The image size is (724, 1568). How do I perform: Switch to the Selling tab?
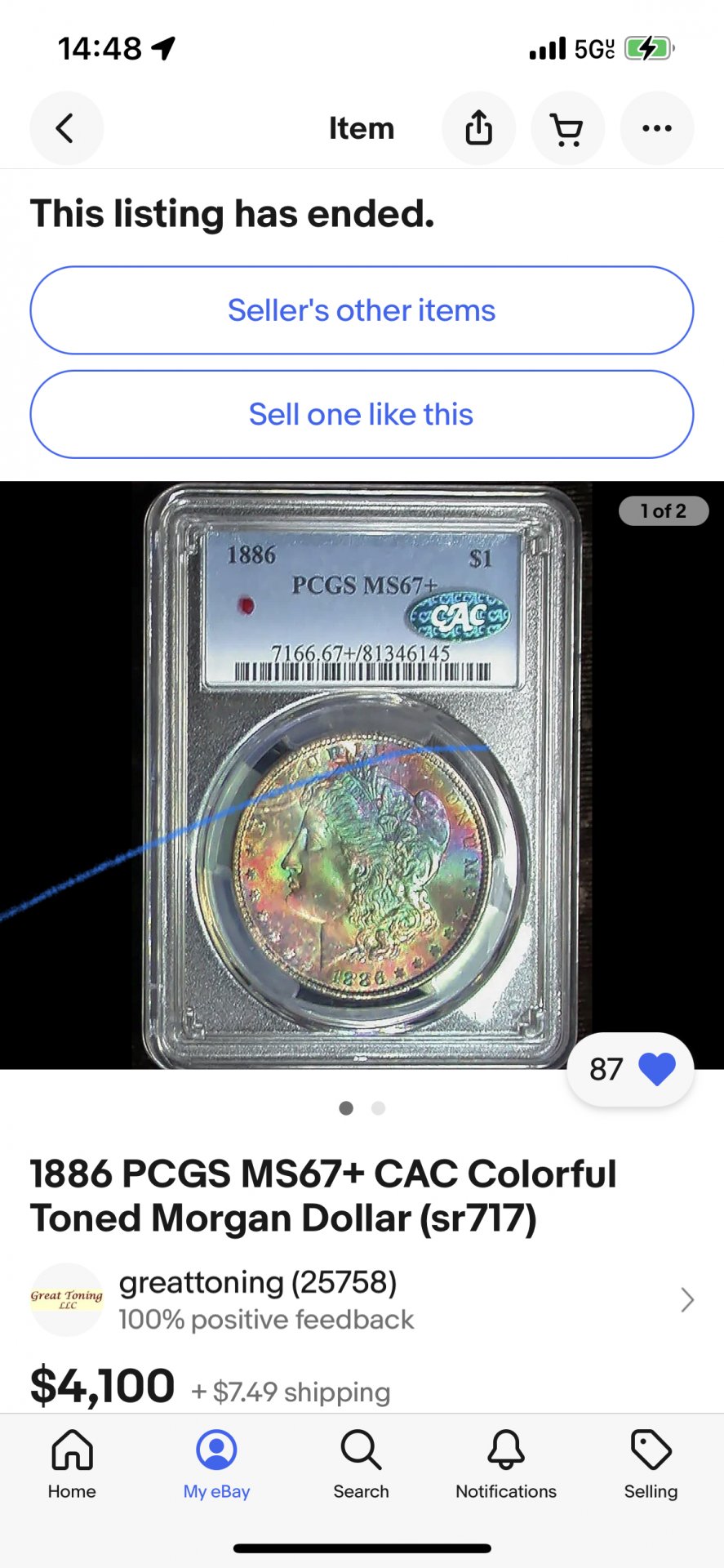pyautogui.click(x=651, y=1465)
